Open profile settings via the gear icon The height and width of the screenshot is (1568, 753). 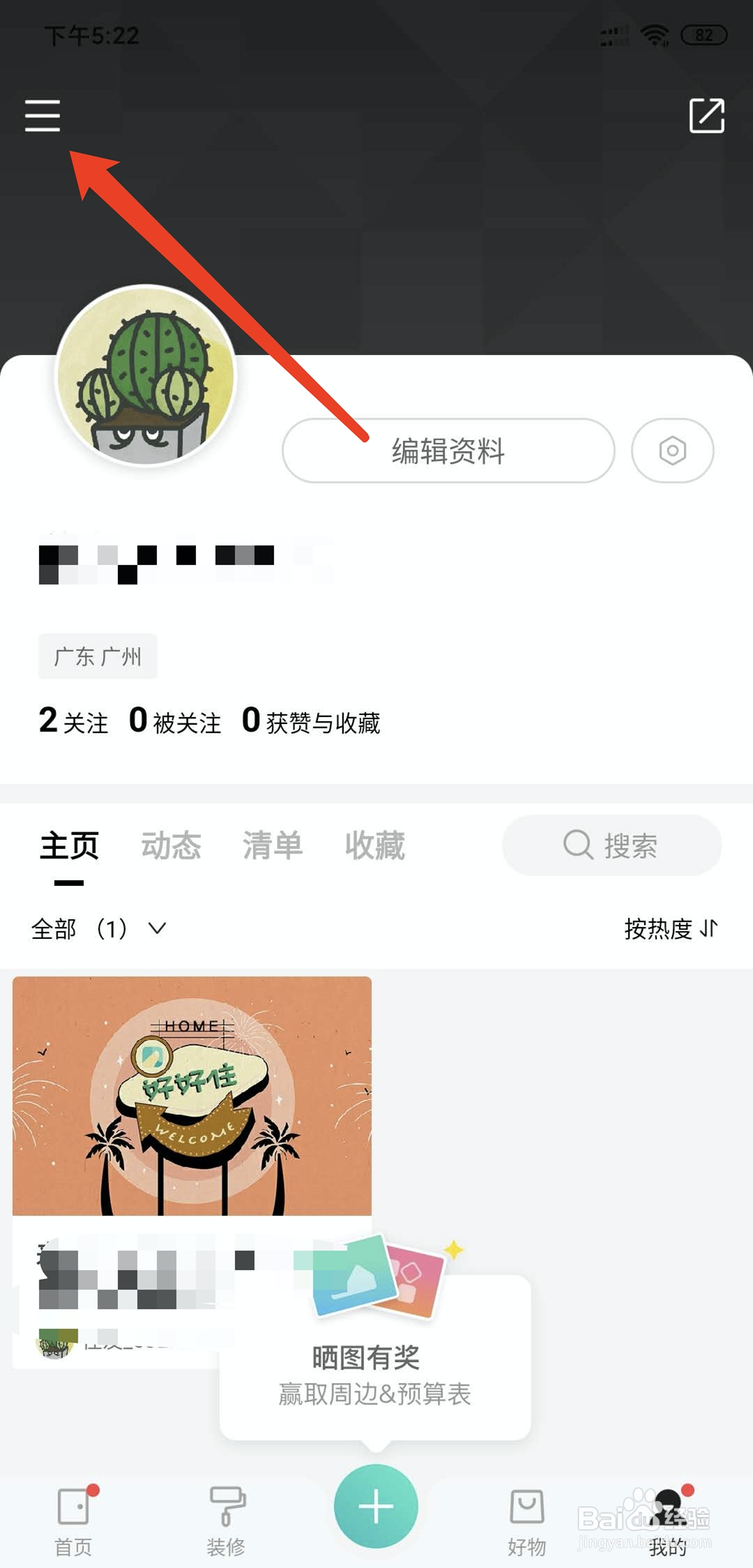tap(671, 451)
